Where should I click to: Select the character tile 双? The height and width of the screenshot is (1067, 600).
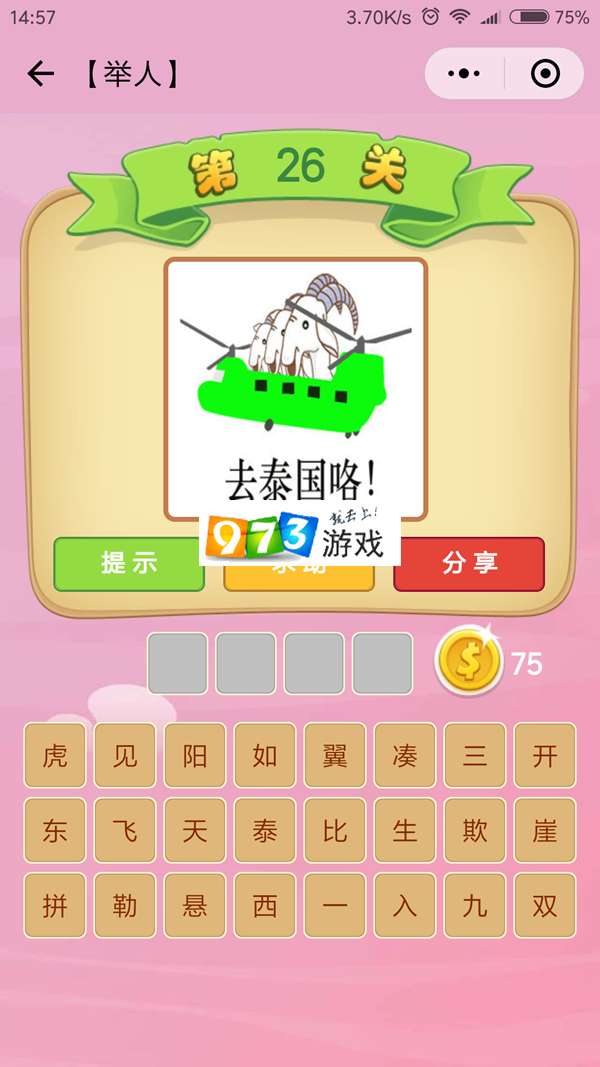coord(545,905)
